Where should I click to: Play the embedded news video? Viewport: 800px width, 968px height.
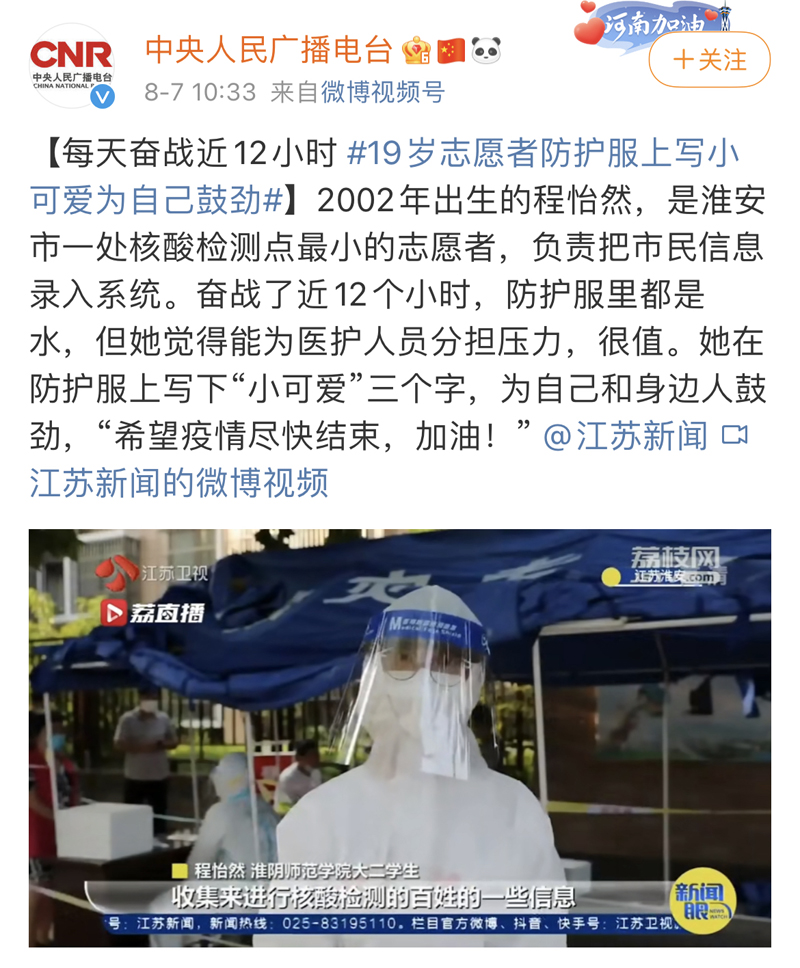coord(399,738)
